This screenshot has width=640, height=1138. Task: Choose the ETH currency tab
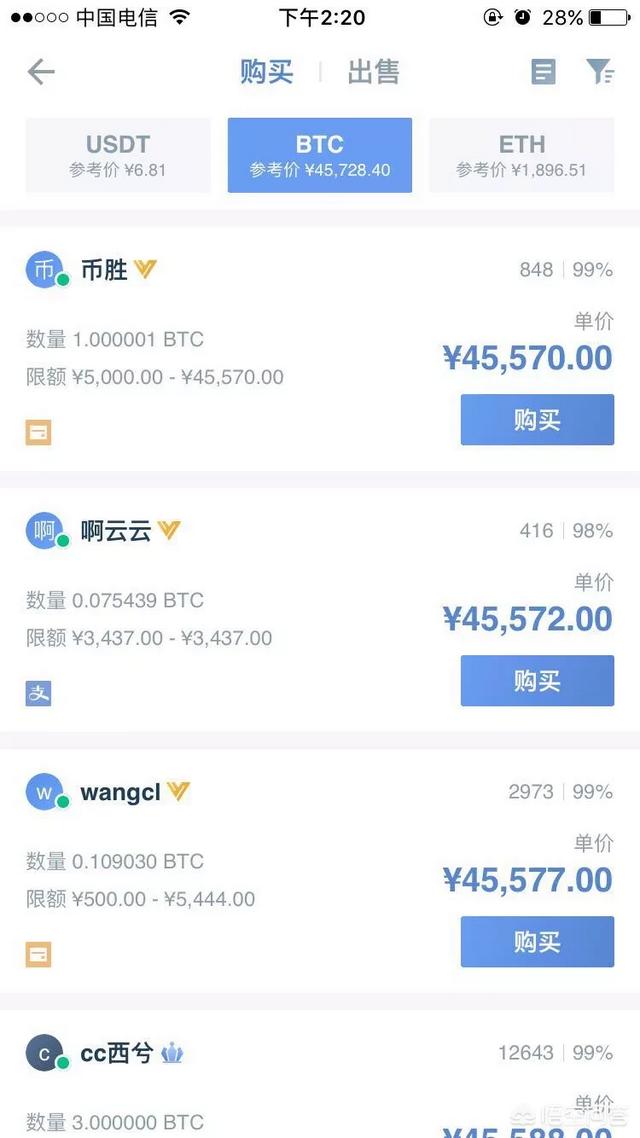pyautogui.click(x=521, y=155)
